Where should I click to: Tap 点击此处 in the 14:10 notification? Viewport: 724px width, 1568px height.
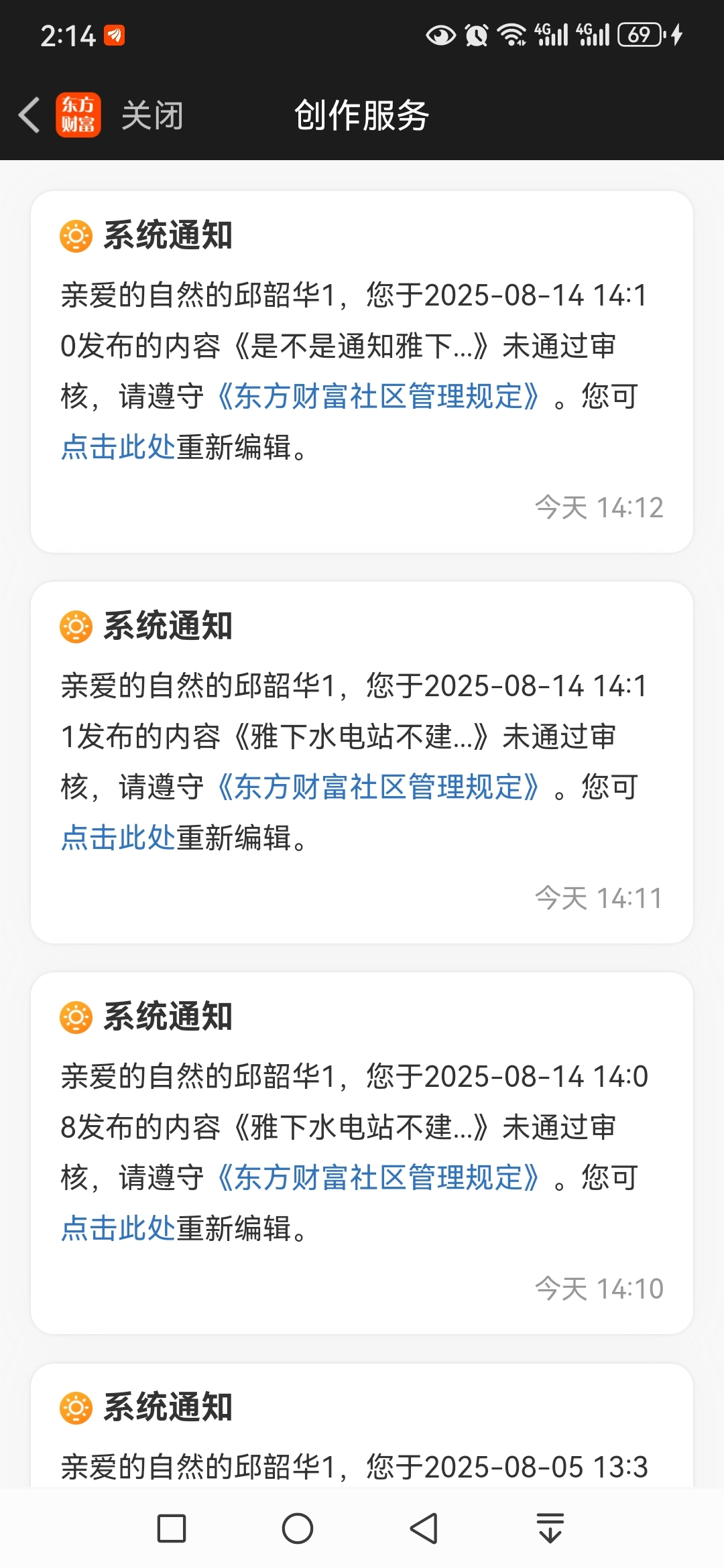pyautogui.click(x=118, y=1228)
